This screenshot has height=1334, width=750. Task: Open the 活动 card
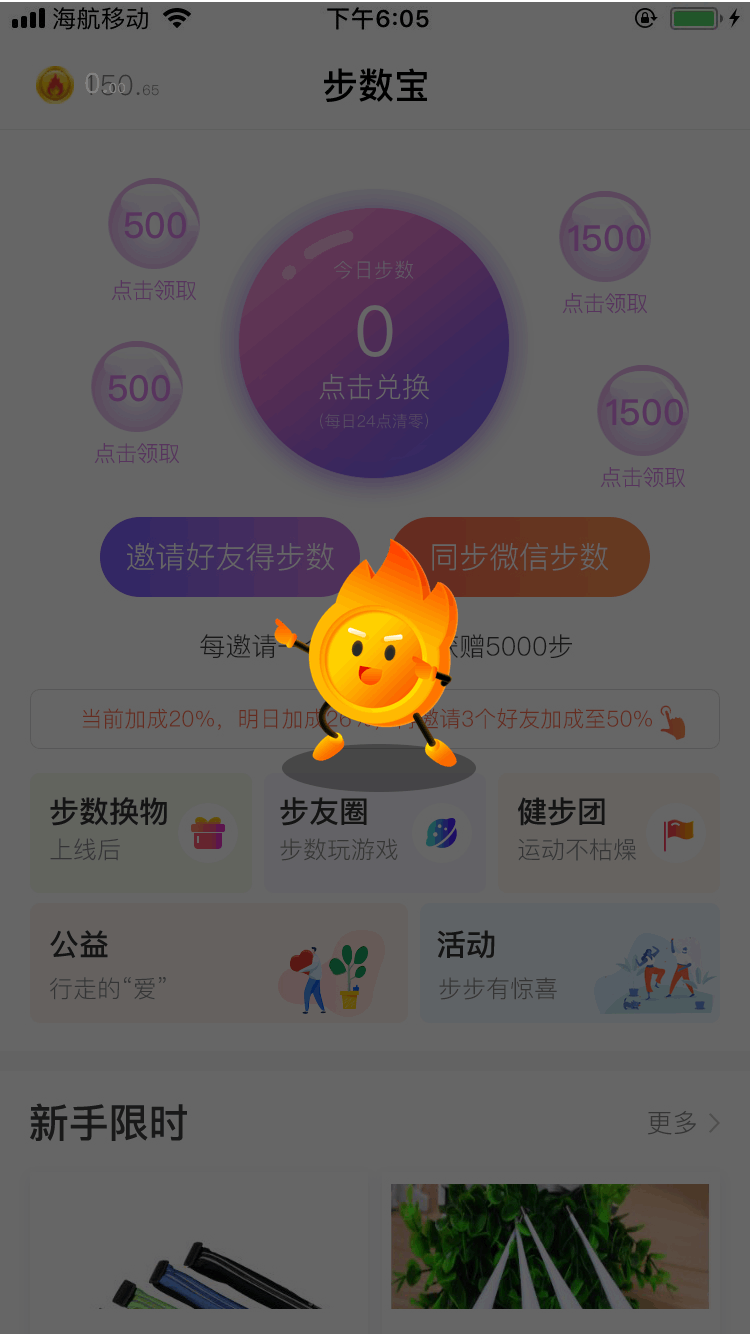point(569,962)
